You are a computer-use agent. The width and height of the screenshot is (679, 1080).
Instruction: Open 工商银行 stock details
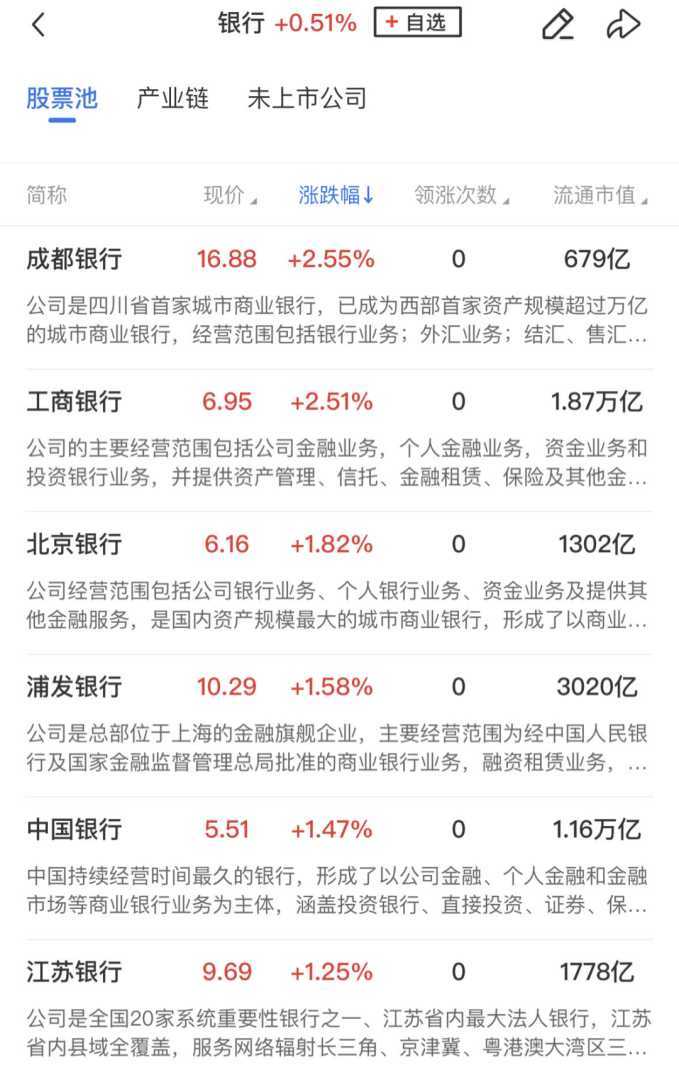pos(74,402)
